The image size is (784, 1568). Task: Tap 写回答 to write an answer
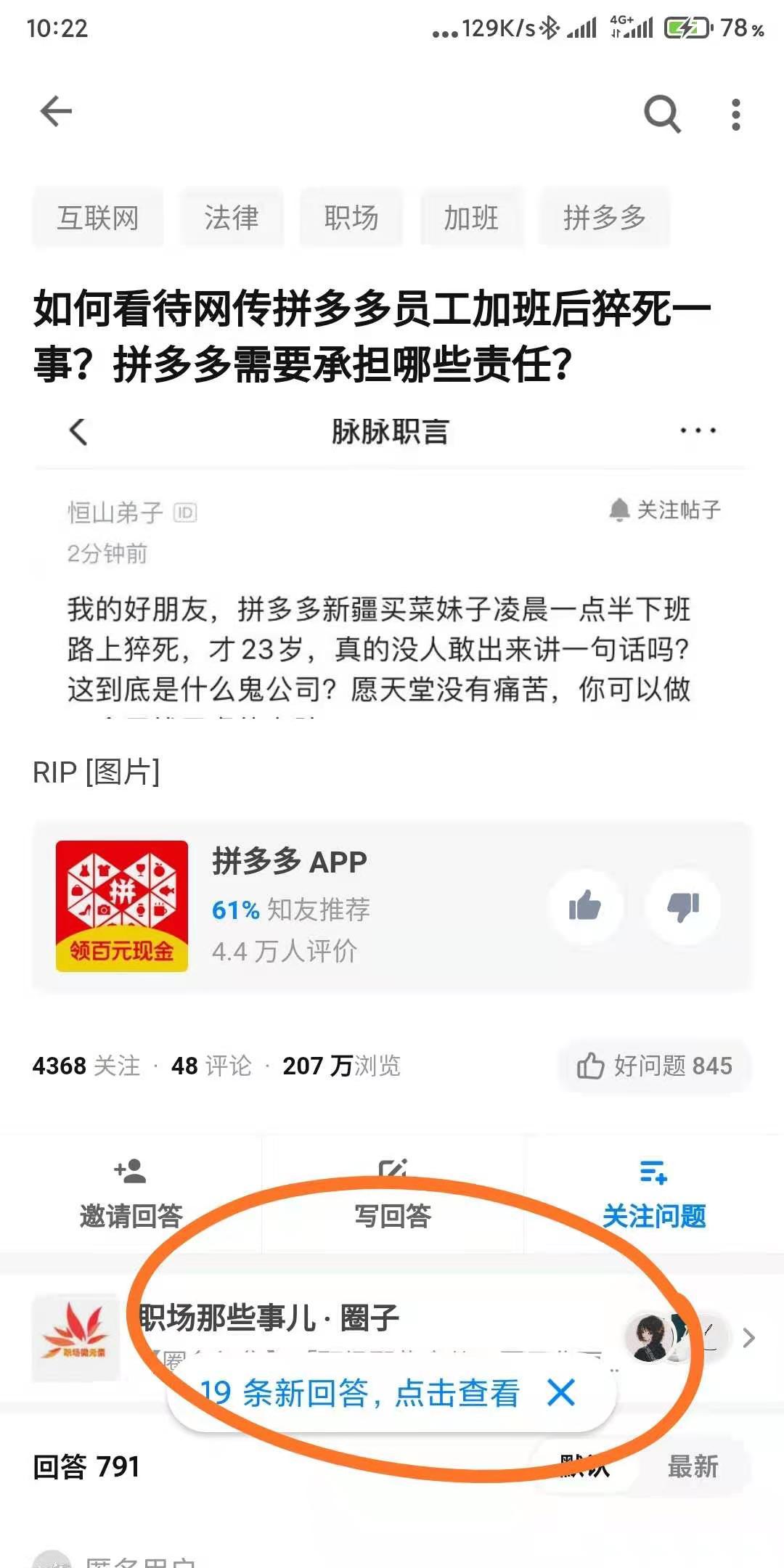pos(393,1194)
